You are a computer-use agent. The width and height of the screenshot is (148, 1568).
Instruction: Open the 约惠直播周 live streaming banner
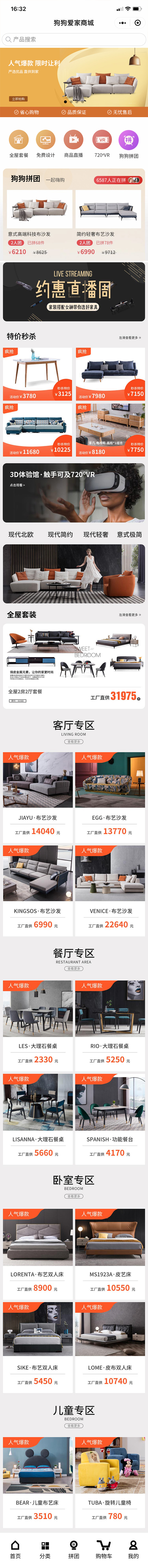74,292
